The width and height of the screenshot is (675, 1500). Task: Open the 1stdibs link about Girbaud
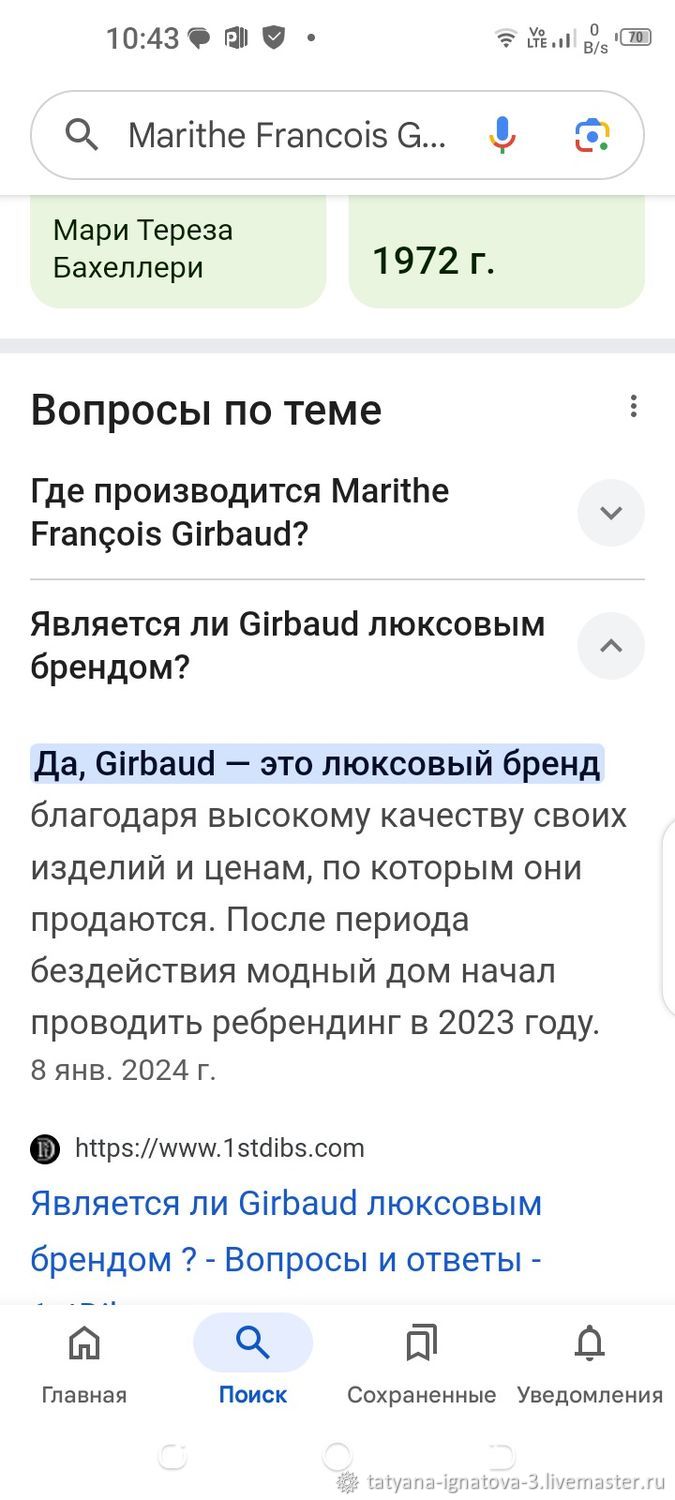click(286, 1230)
